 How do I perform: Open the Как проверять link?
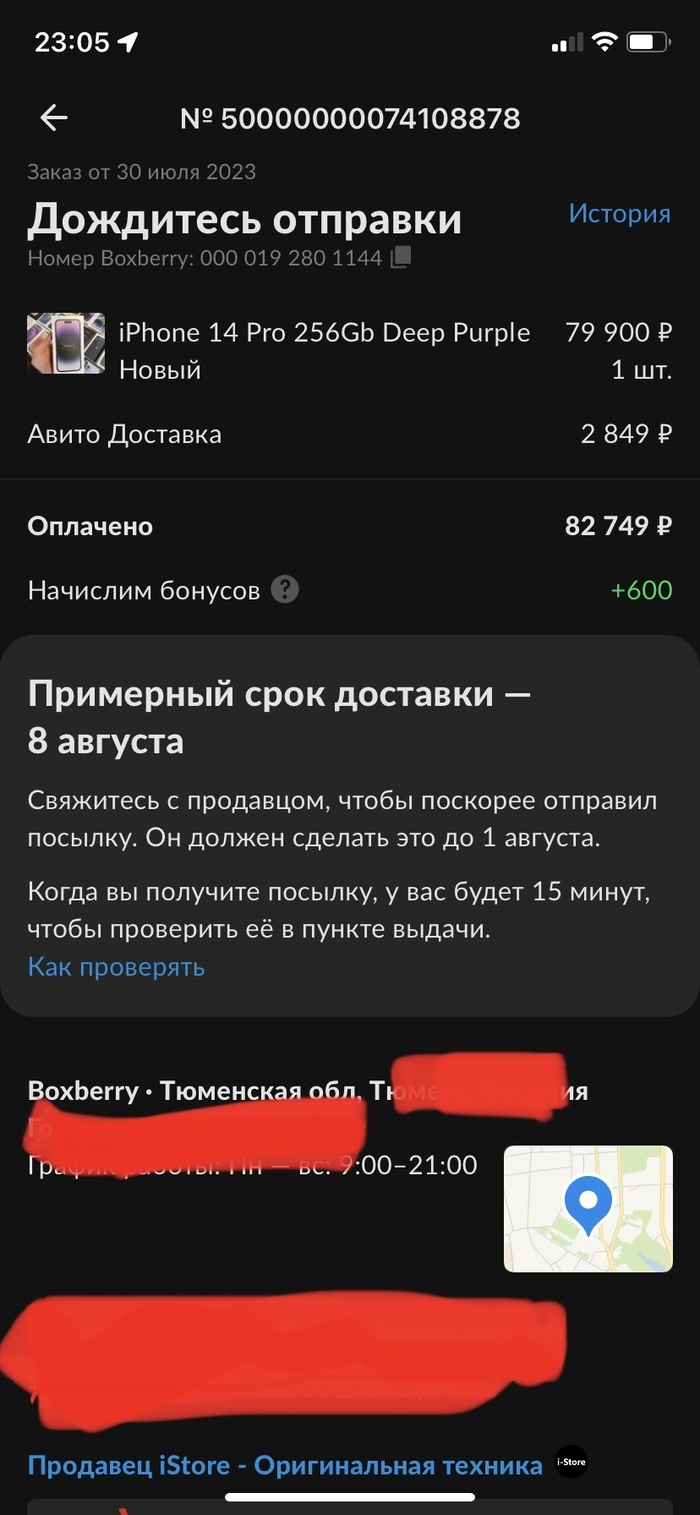coord(116,966)
